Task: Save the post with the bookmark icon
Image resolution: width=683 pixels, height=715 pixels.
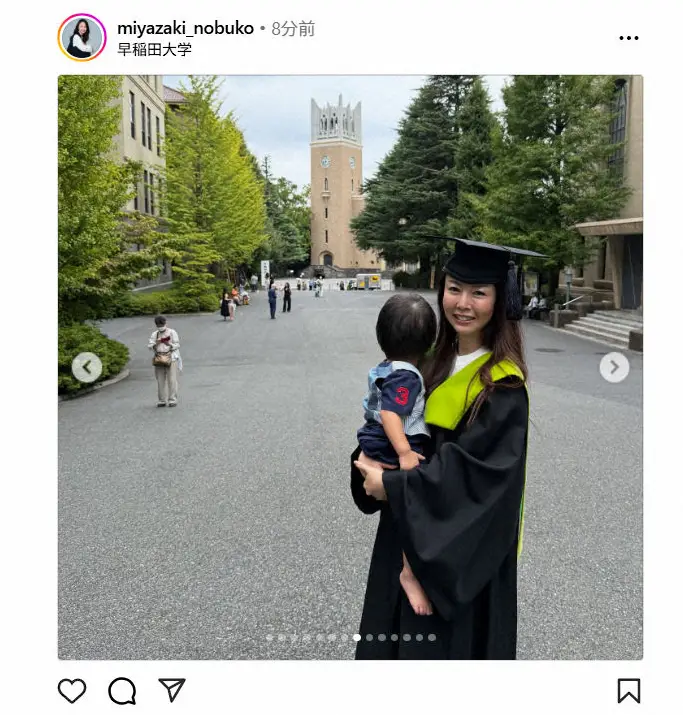Action: pyautogui.click(x=628, y=690)
